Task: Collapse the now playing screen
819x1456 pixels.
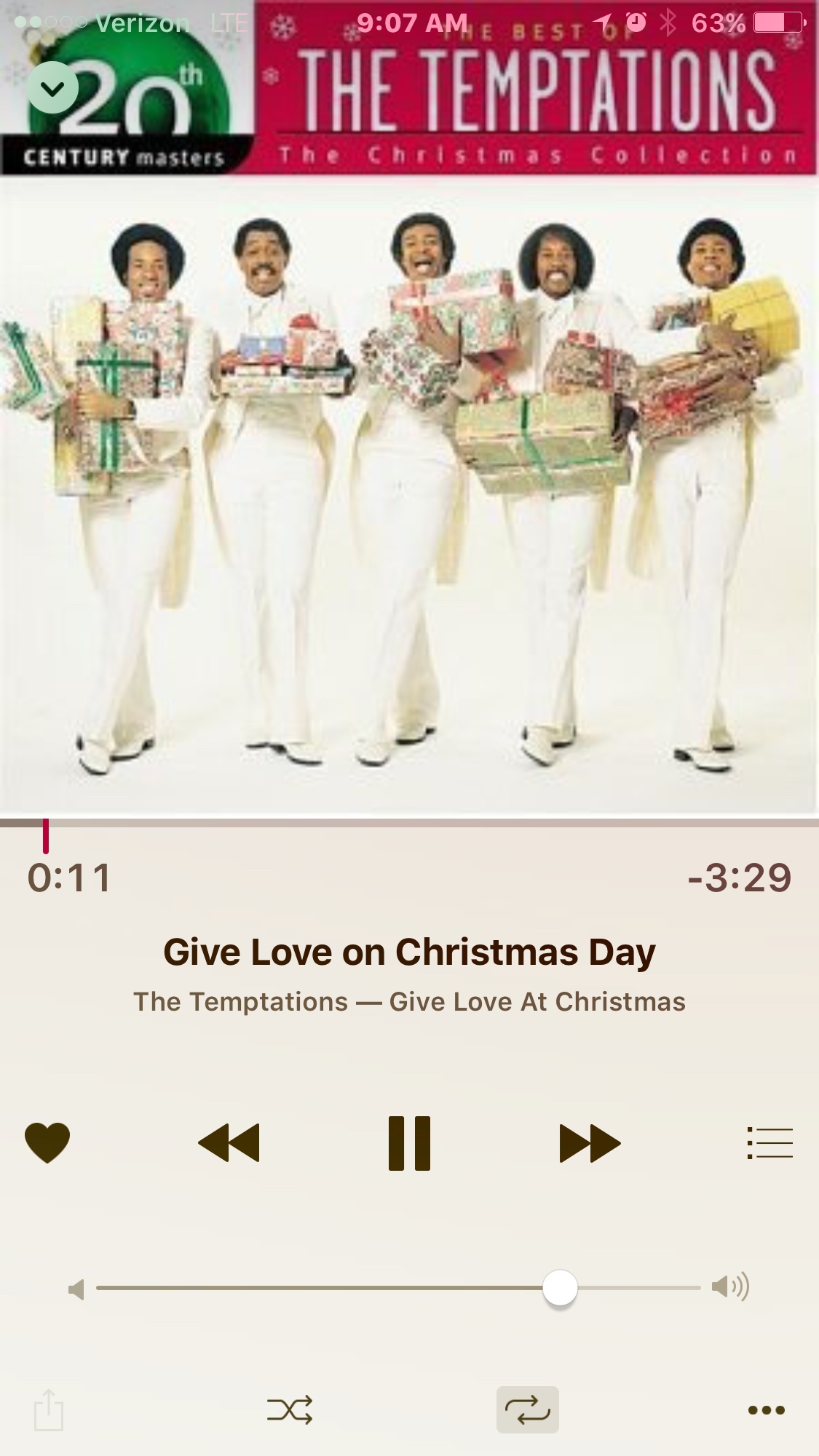Action: click(x=52, y=88)
